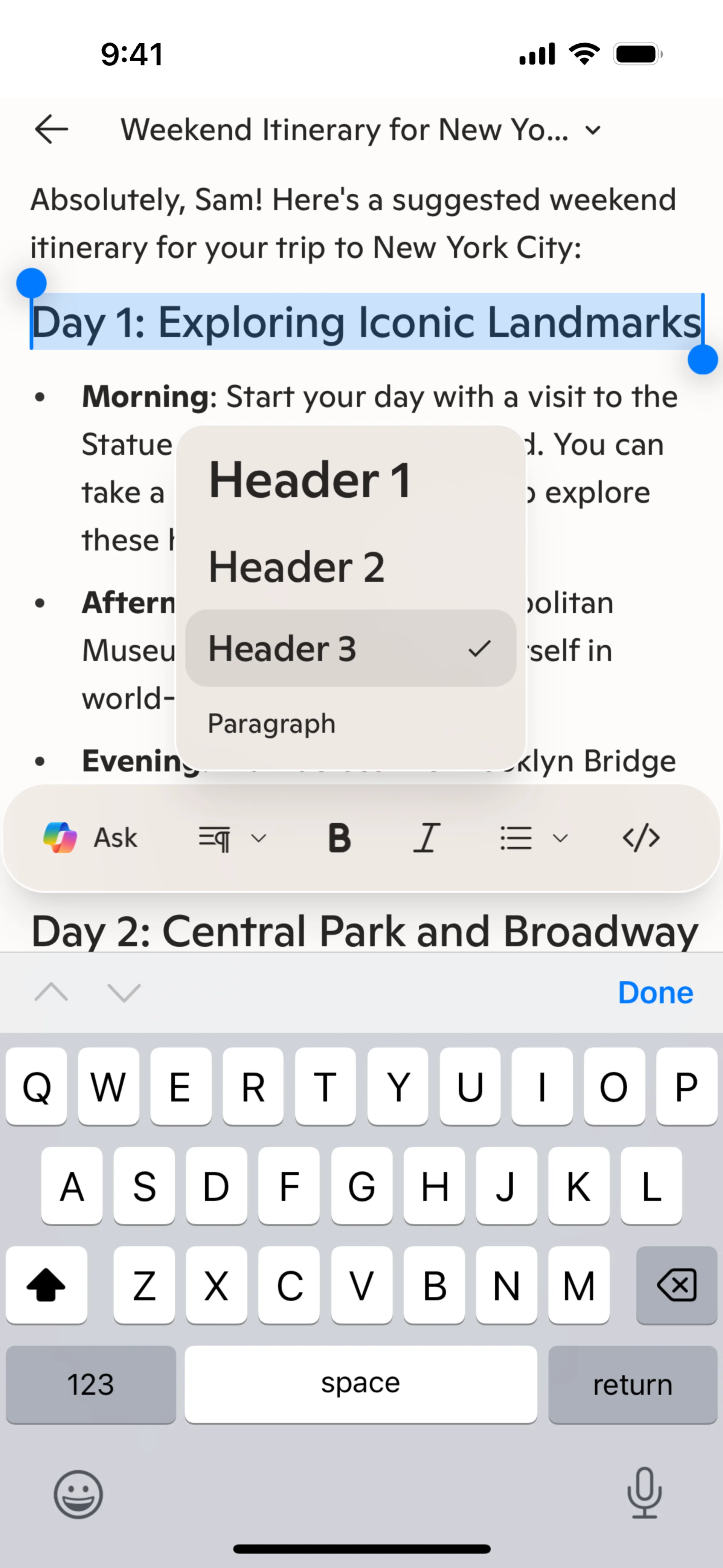Jump to next field with down chevron
723x1568 pixels.
(x=124, y=992)
